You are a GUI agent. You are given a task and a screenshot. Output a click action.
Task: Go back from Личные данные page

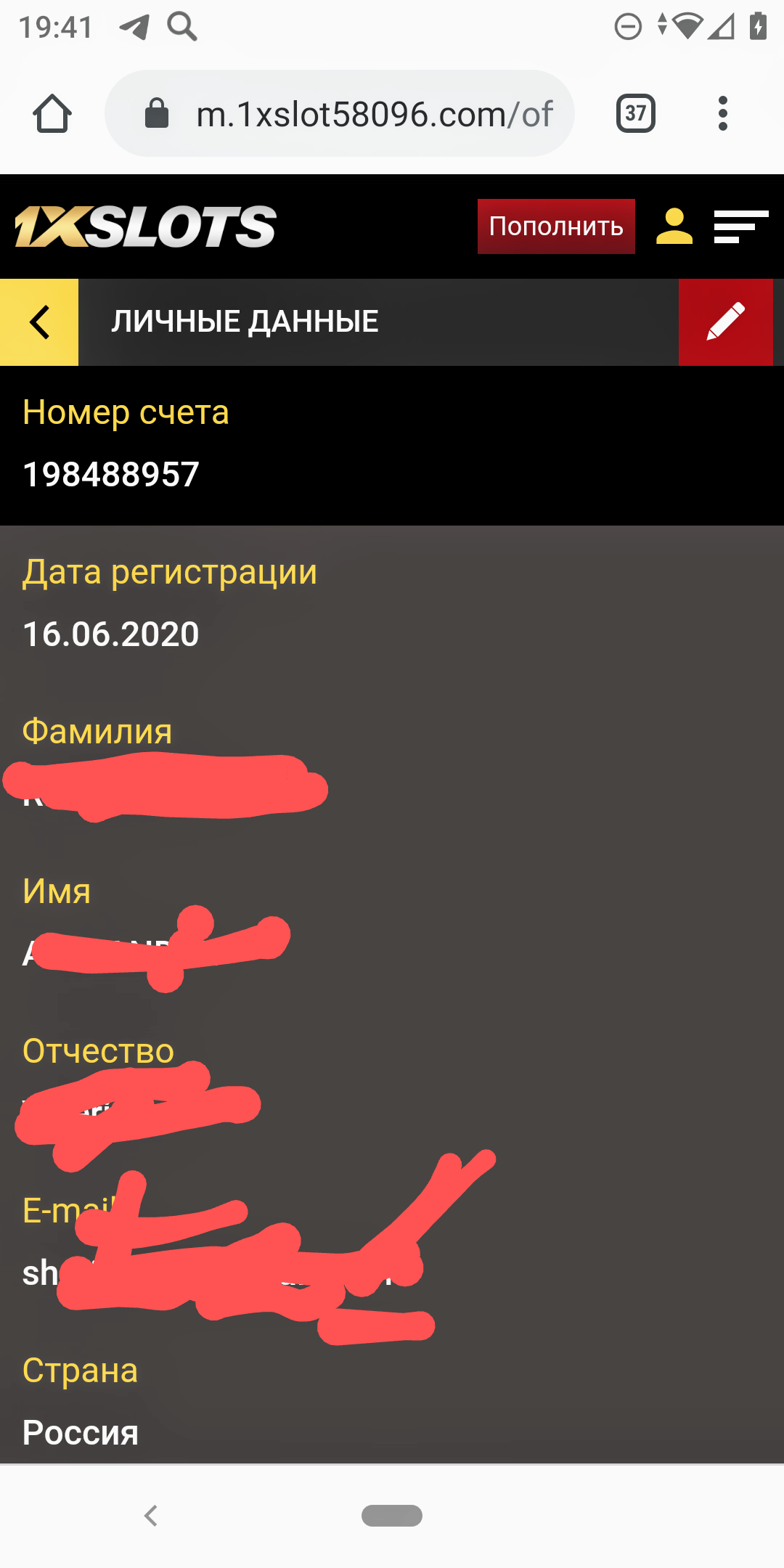click(x=39, y=322)
